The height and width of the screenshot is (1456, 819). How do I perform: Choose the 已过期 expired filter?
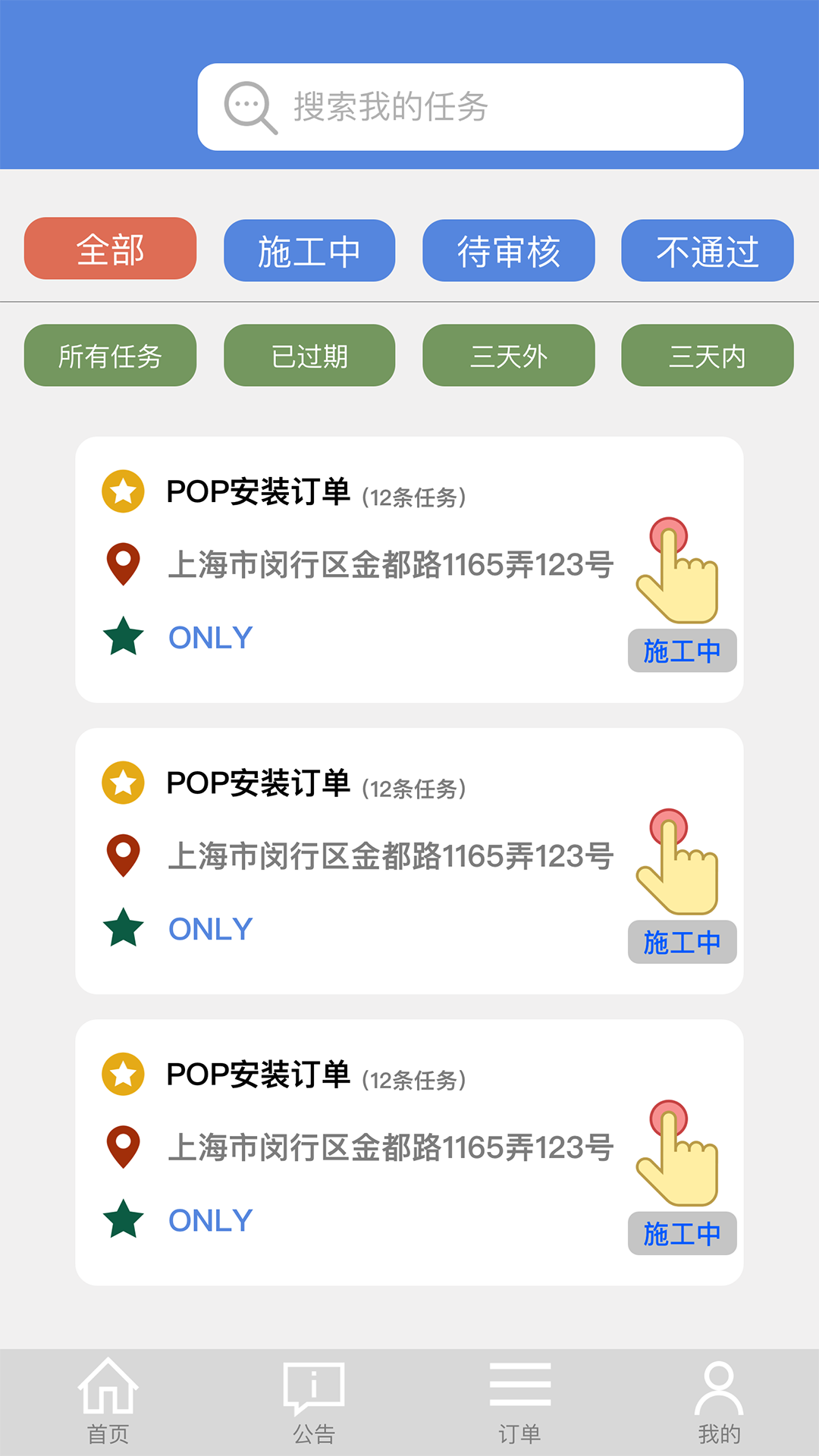pyautogui.click(x=309, y=355)
